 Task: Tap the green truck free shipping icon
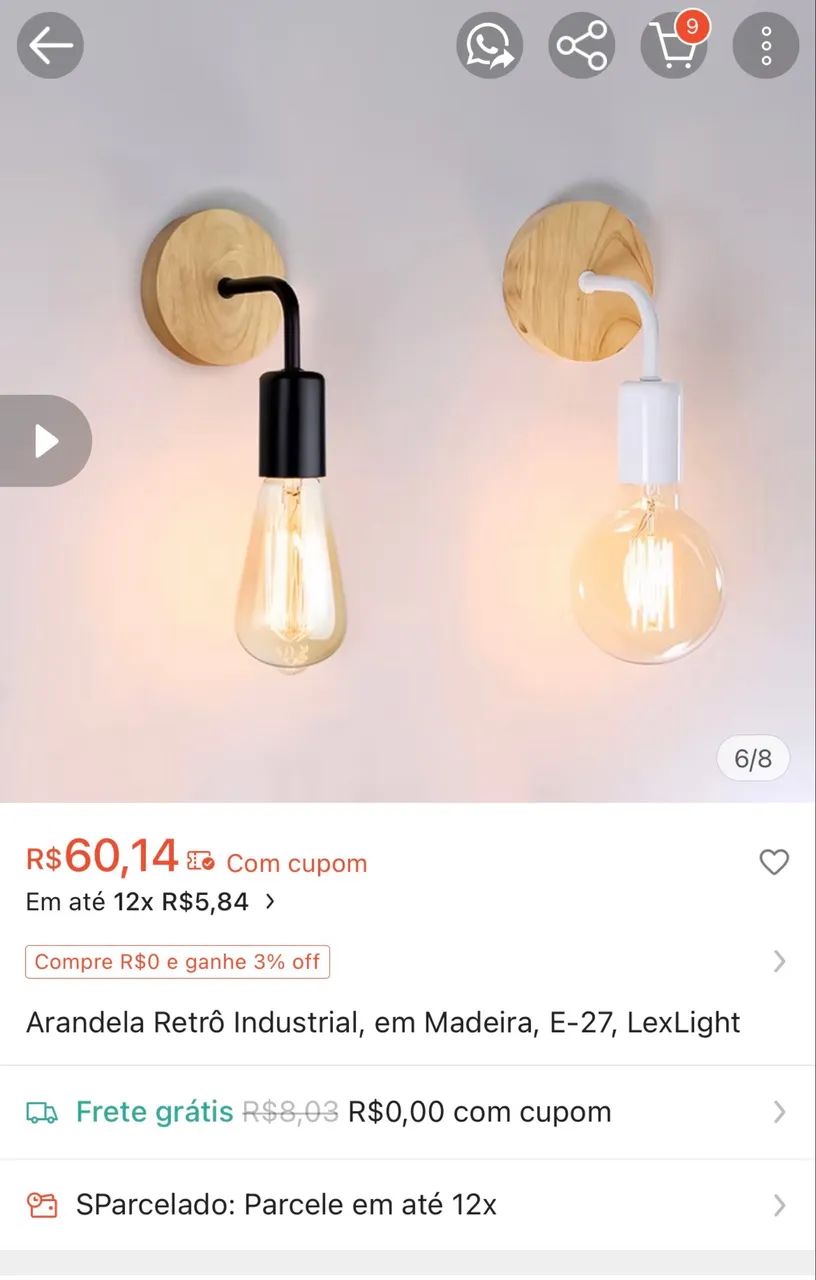(41, 1111)
